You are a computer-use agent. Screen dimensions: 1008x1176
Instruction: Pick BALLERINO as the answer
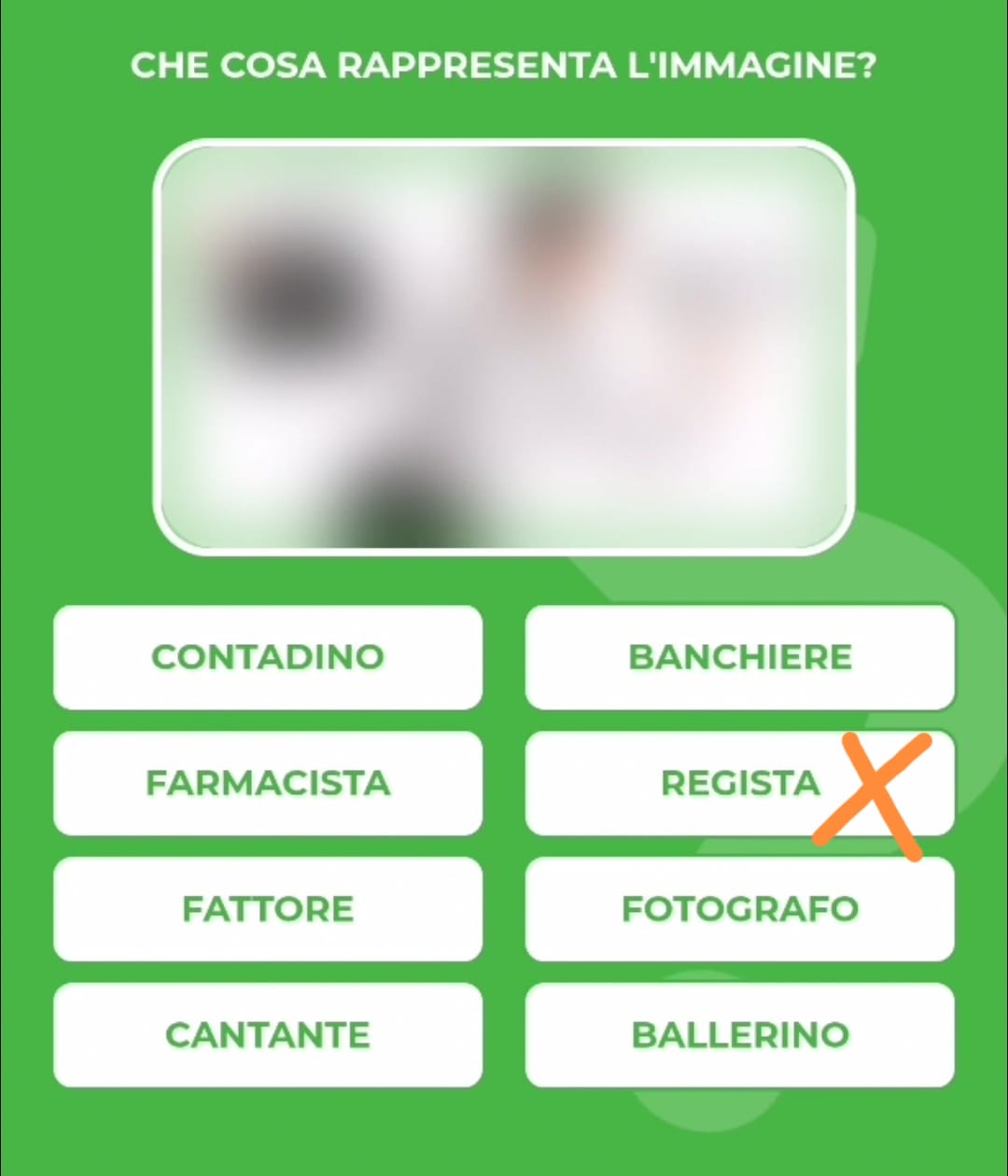pos(739,1035)
